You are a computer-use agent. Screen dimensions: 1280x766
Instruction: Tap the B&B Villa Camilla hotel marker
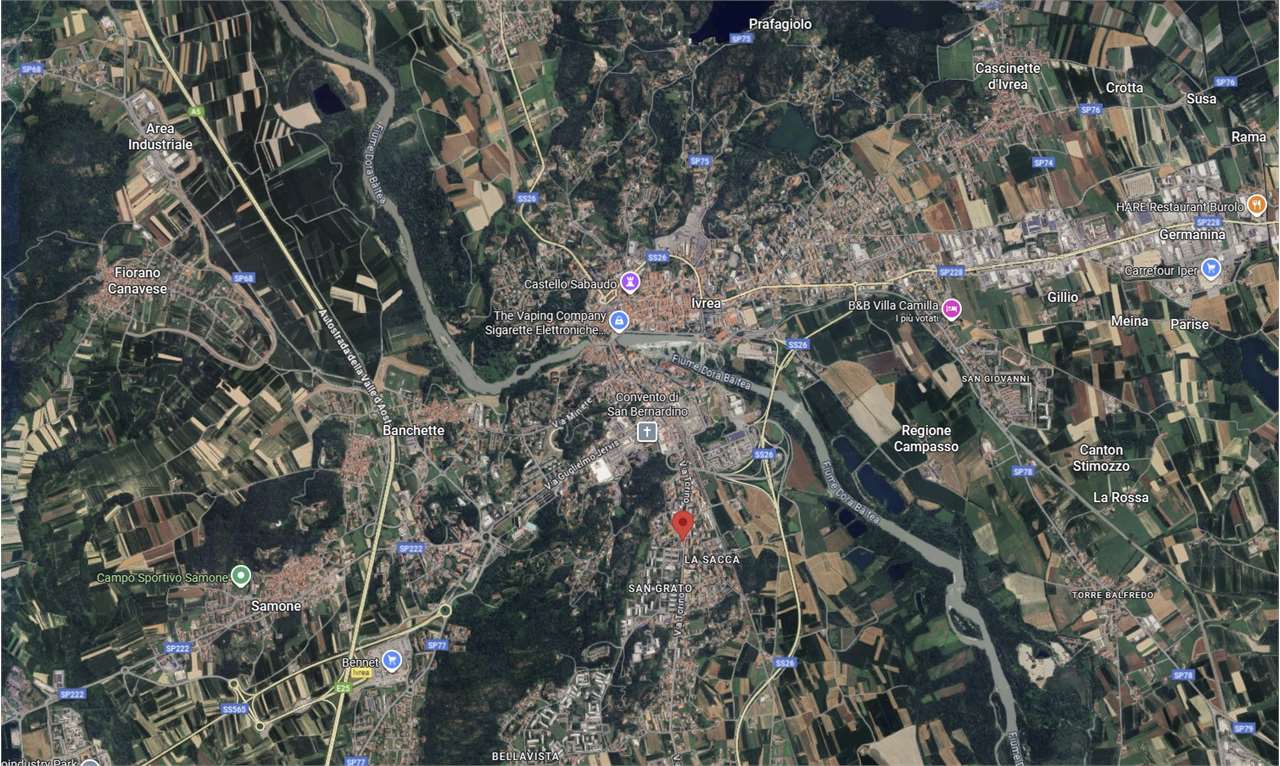click(x=952, y=306)
